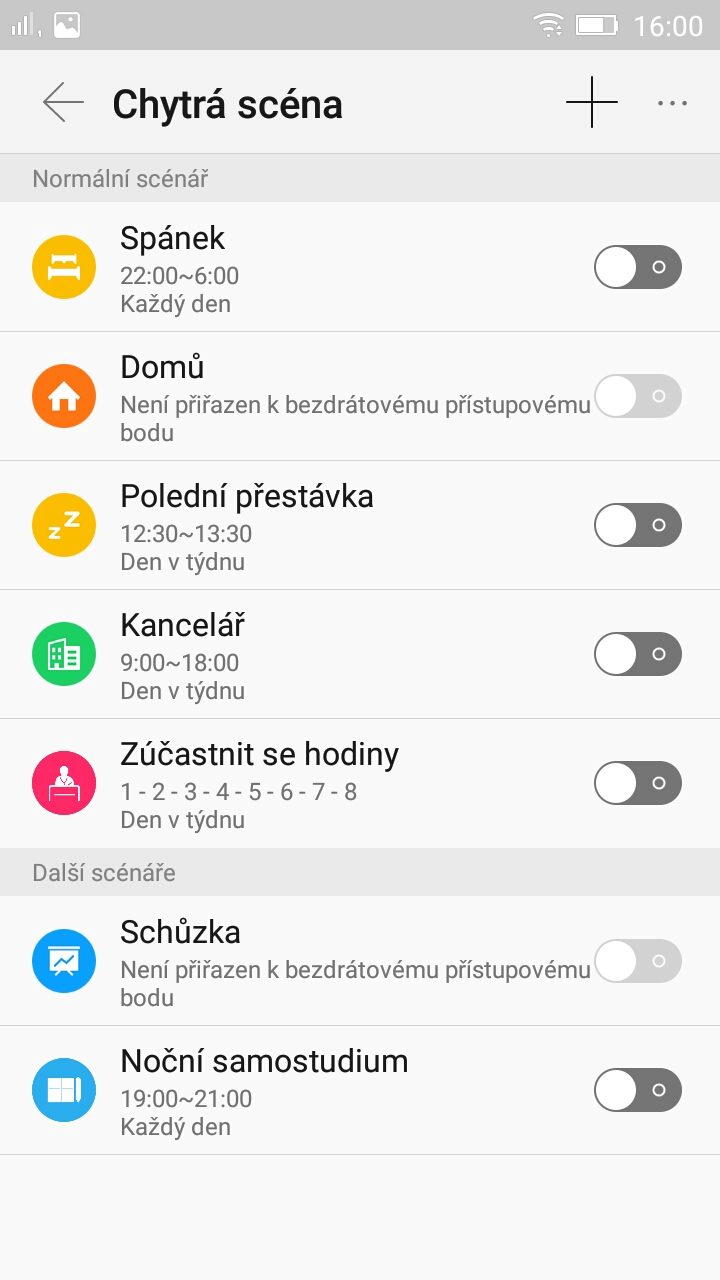Open the Schůzka scene row
The width and height of the screenshot is (720, 1280).
click(360, 962)
